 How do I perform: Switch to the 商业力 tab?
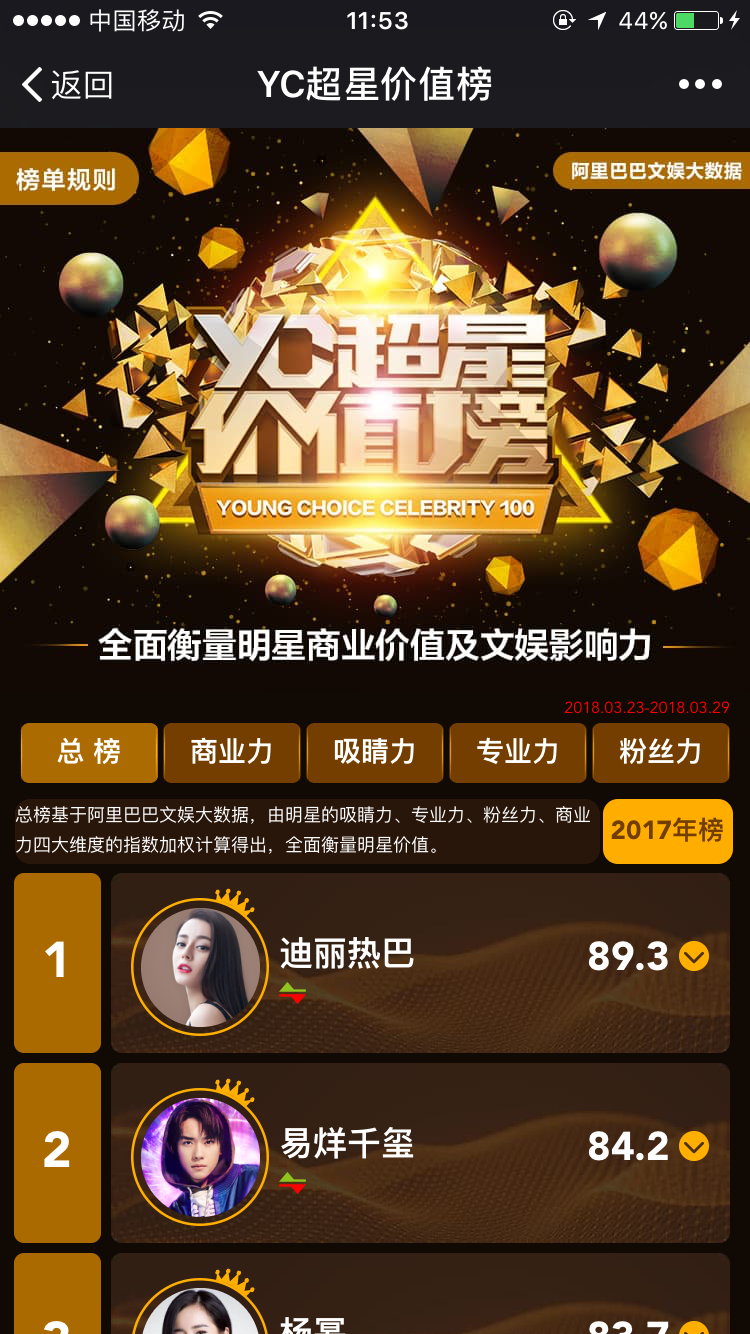pyautogui.click(x=232, y=752)
